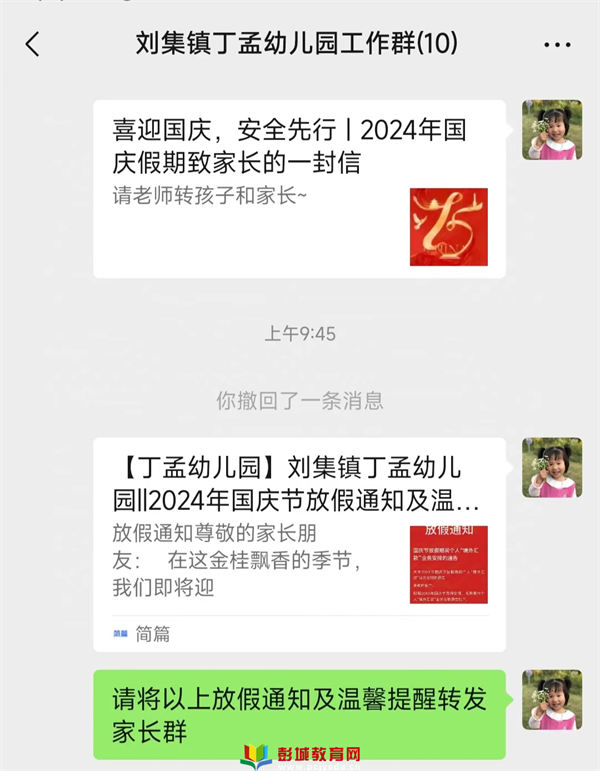Open sender profile beside the green message
This screenshot has height=771, width=600.
pos(552,699)
